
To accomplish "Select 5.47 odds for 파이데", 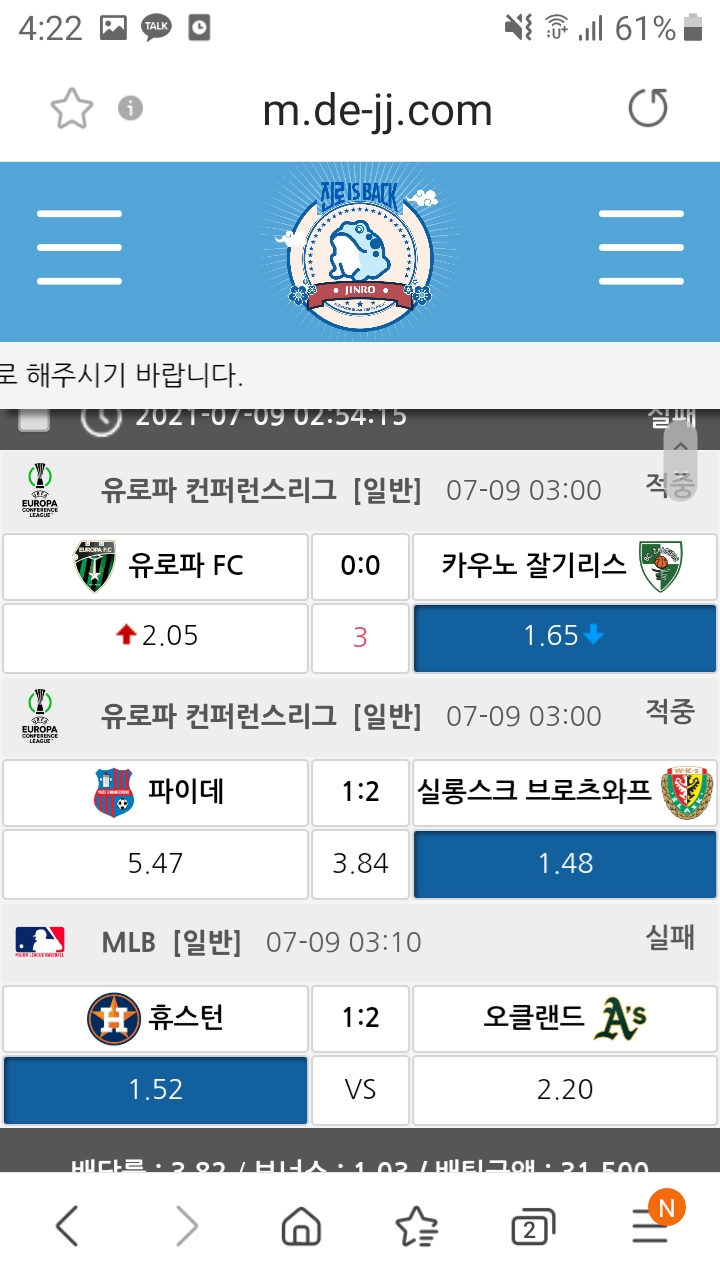I will click(x=155, y=863).
